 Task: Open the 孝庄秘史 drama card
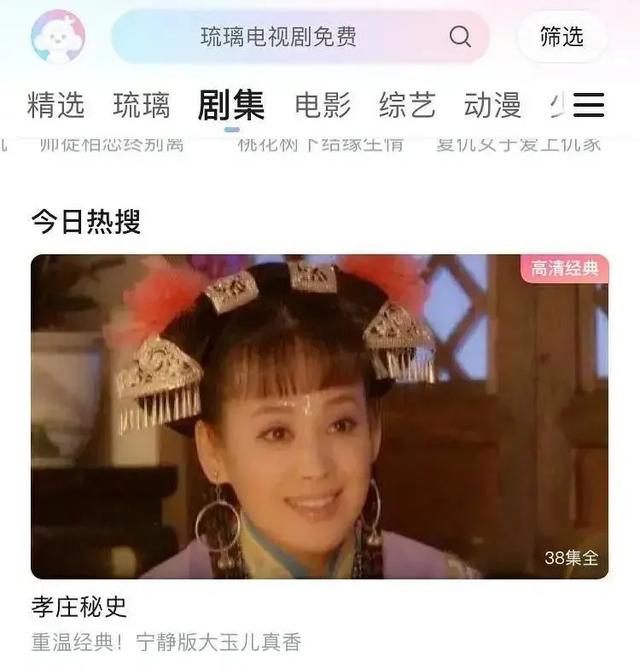319,416
